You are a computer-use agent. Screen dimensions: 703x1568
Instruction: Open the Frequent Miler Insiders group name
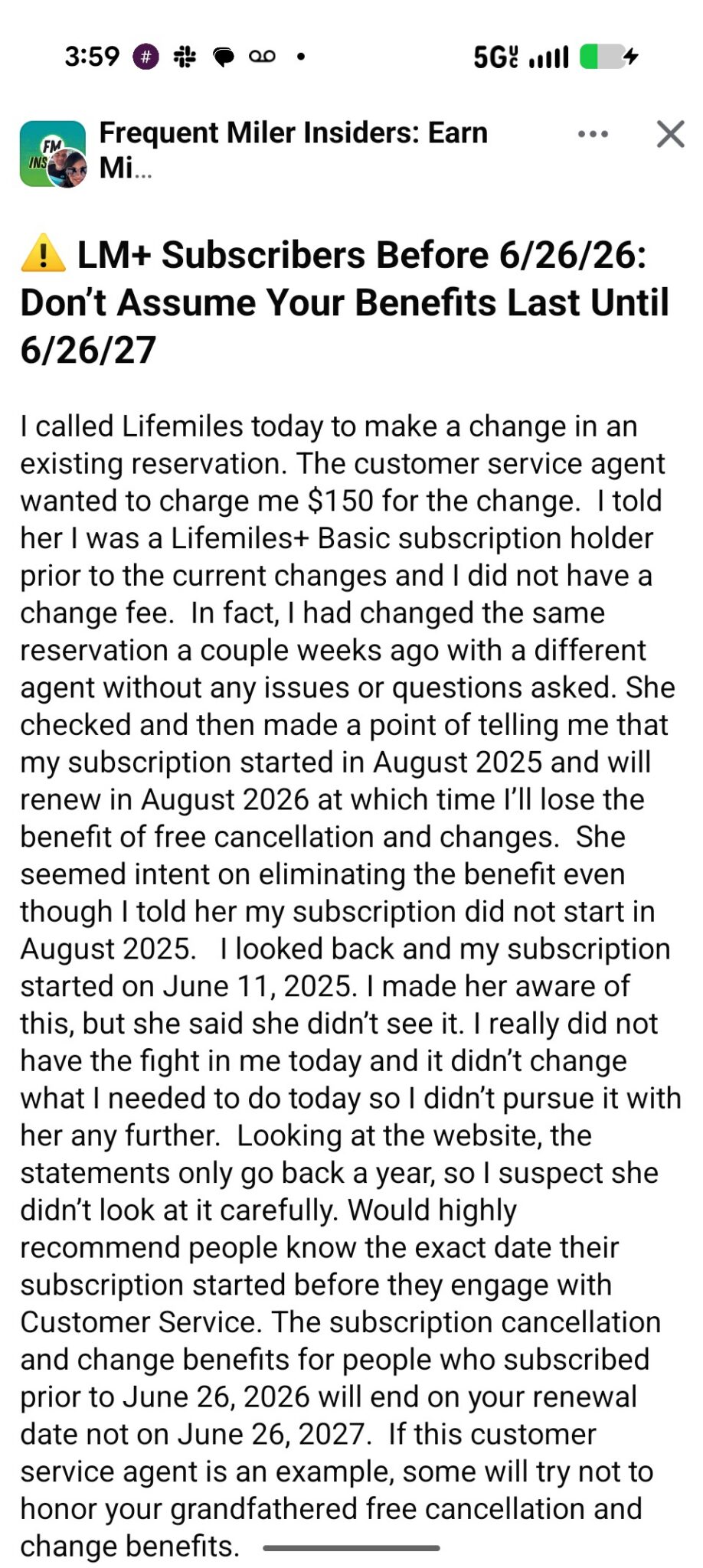click(293, 149)
